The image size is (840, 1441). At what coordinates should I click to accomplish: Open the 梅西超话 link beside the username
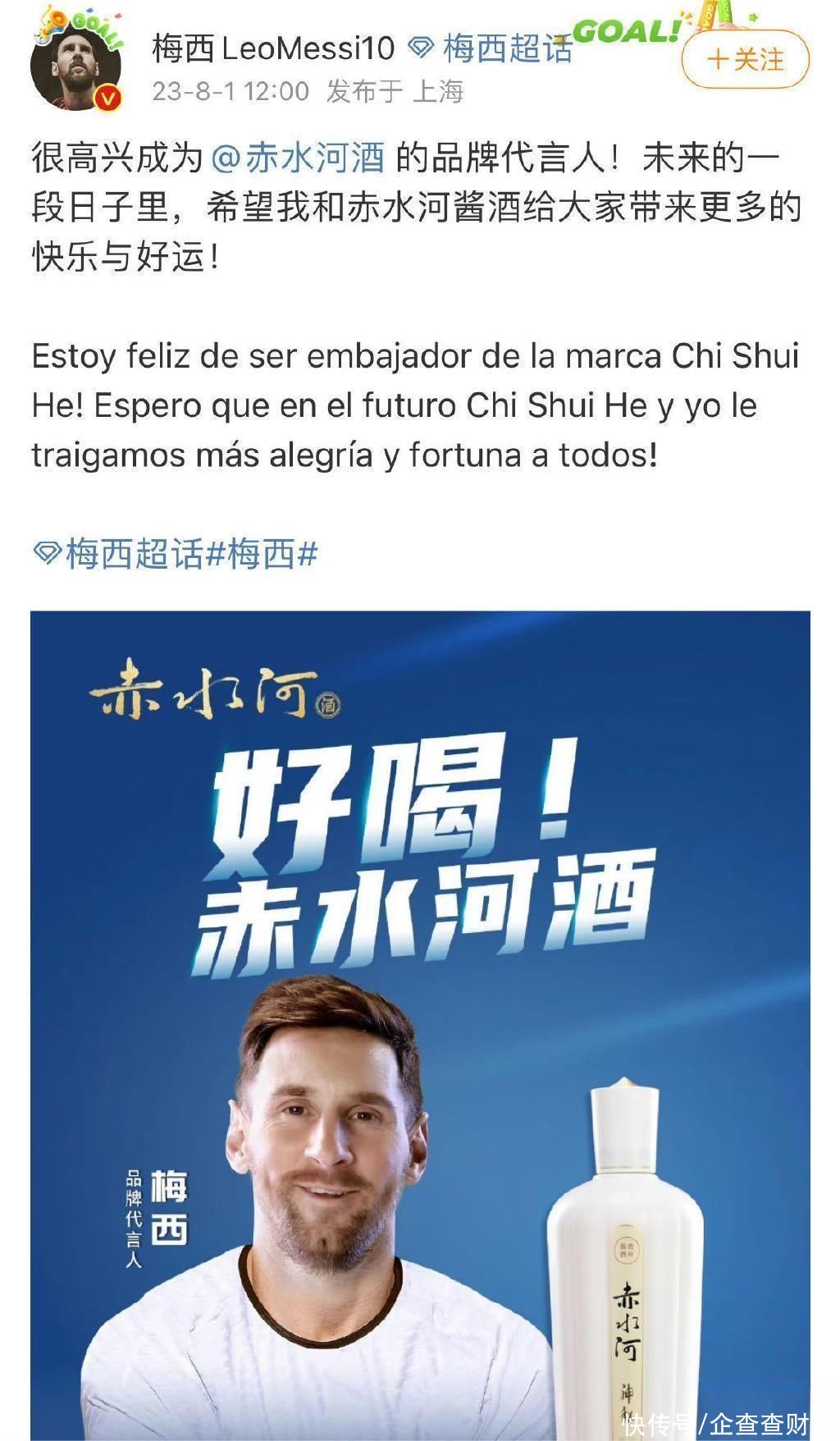point(492,48)
